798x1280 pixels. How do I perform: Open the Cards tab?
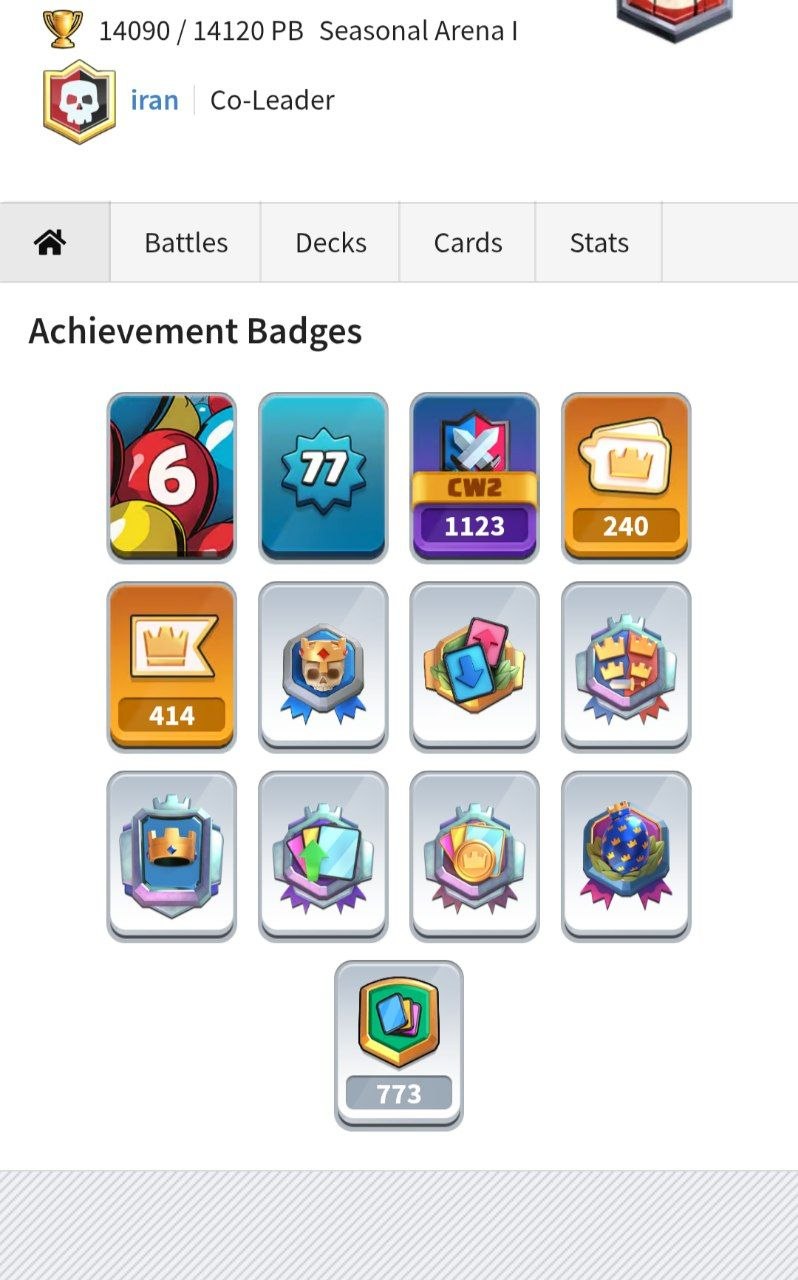468,242
